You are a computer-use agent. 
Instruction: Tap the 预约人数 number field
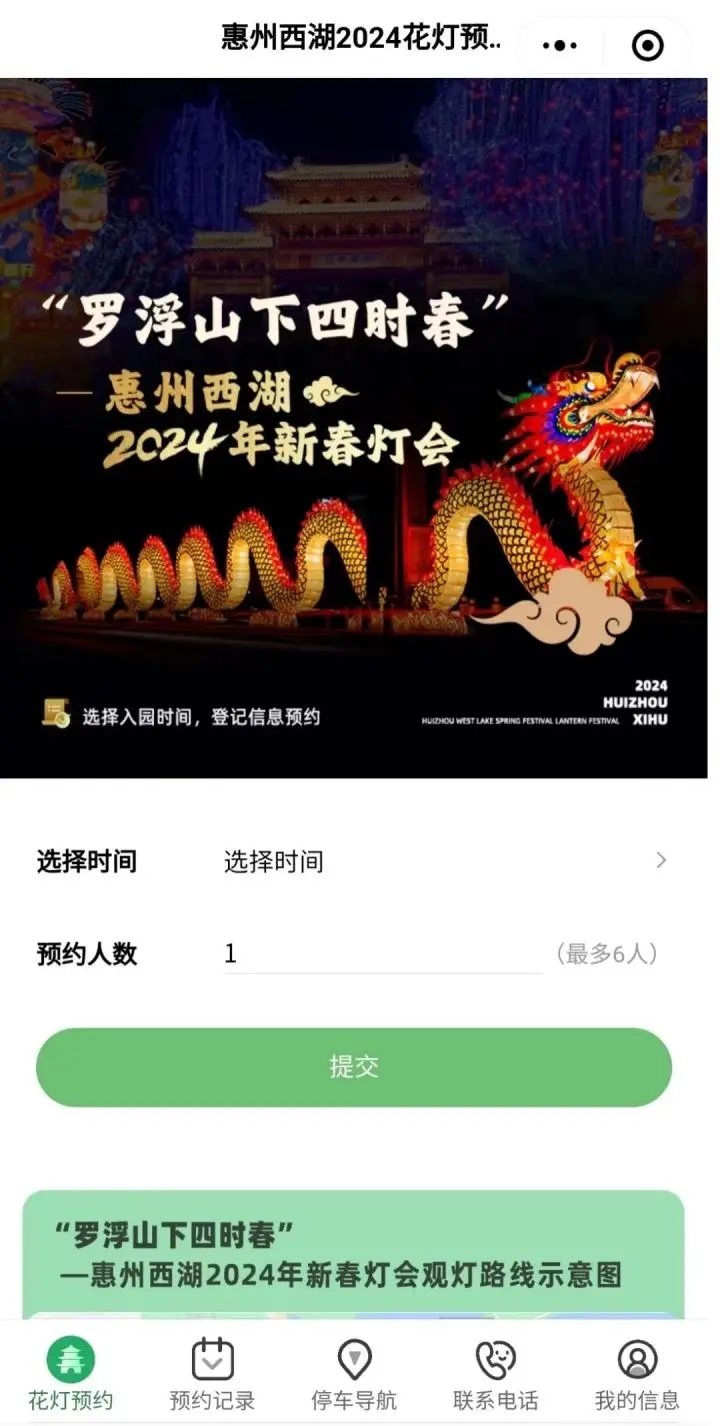pos(380,953)
